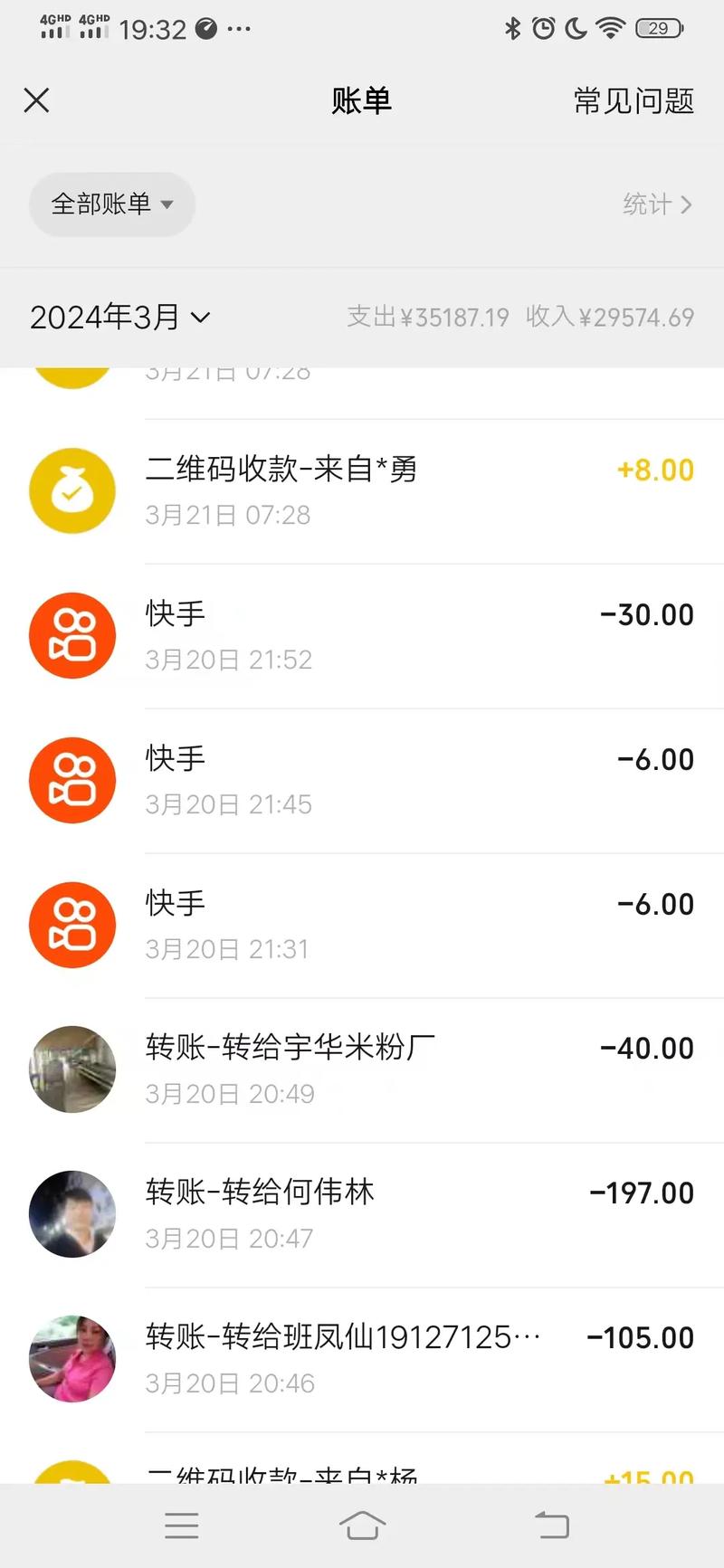The image size is (724, 1568).
Task: Open the 全部账单 filter dropdown
Action: click(111, 204)
